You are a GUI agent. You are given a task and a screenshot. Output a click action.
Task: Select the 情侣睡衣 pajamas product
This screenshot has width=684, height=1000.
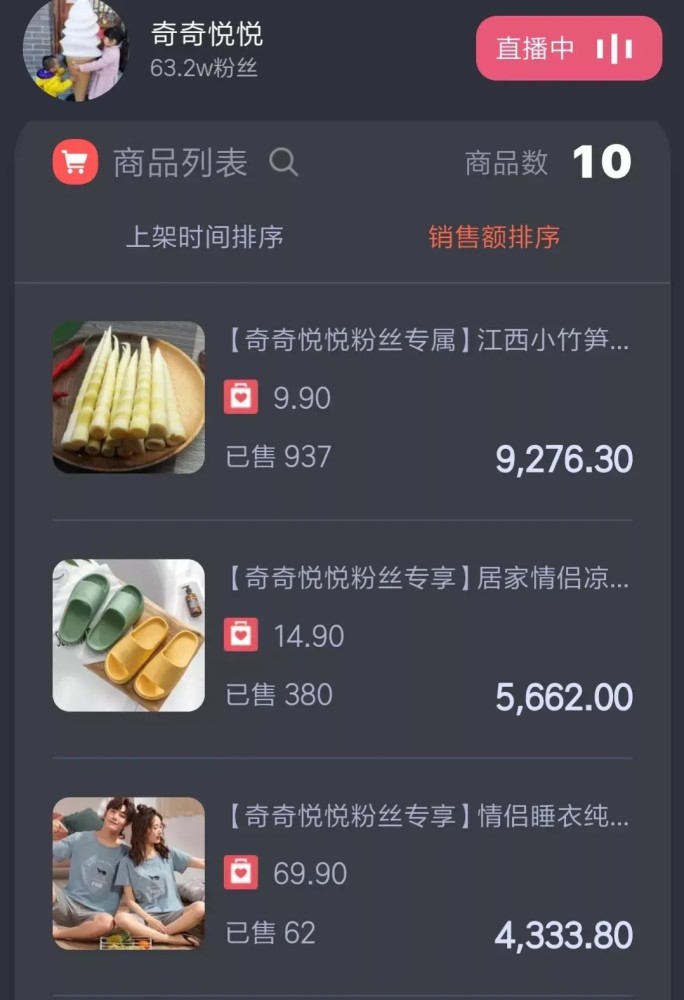tap(427, 817)
